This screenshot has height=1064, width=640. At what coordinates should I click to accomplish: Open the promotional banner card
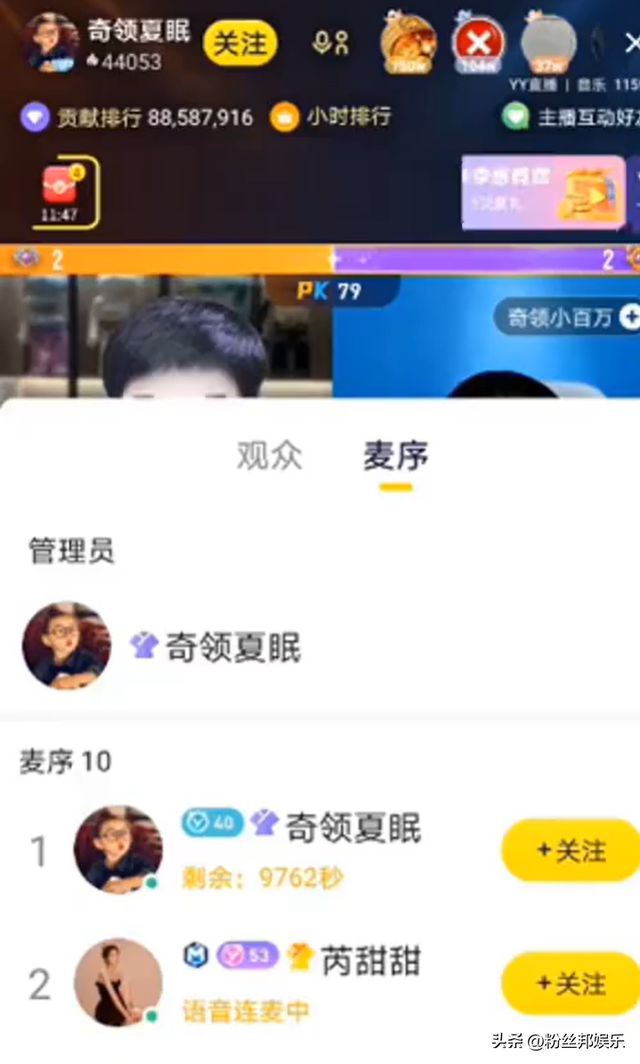coord(544,193)
